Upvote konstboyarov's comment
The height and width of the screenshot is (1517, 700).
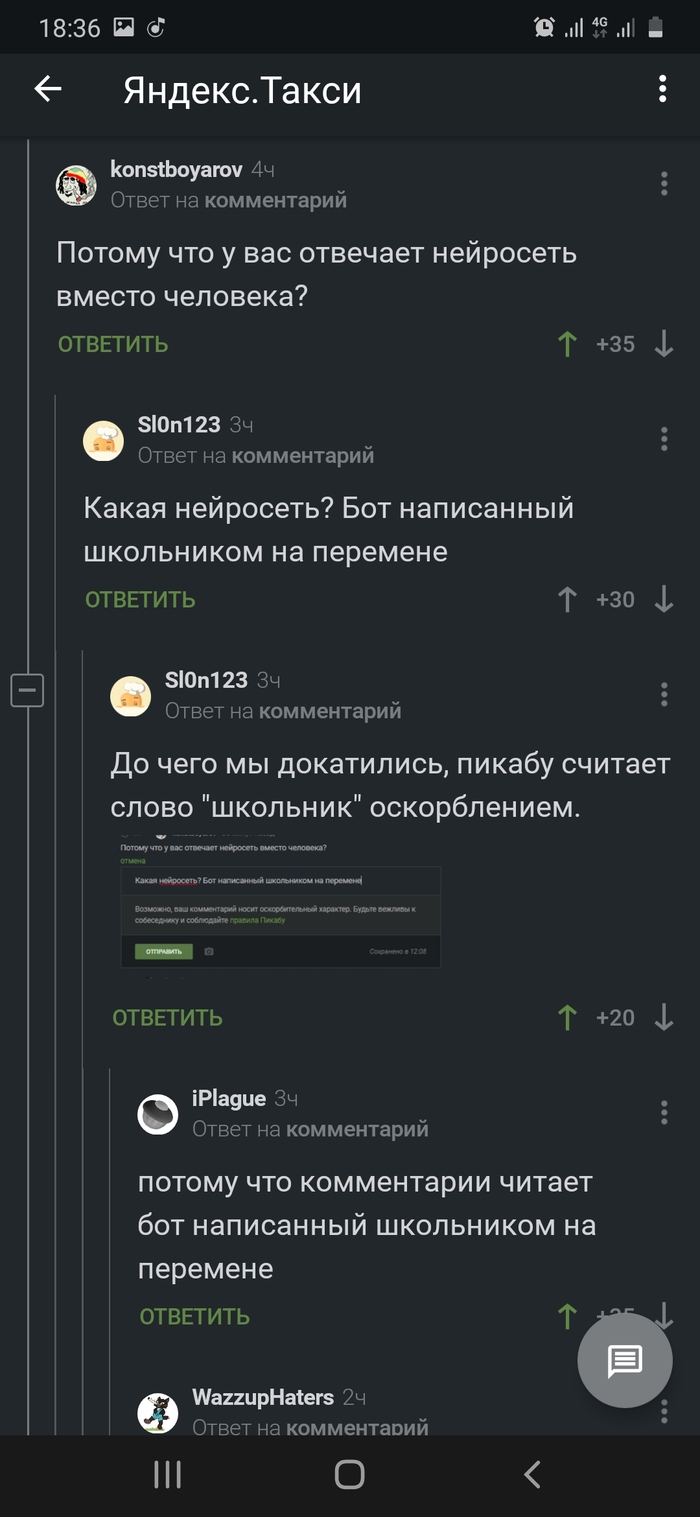coord(567,344)
